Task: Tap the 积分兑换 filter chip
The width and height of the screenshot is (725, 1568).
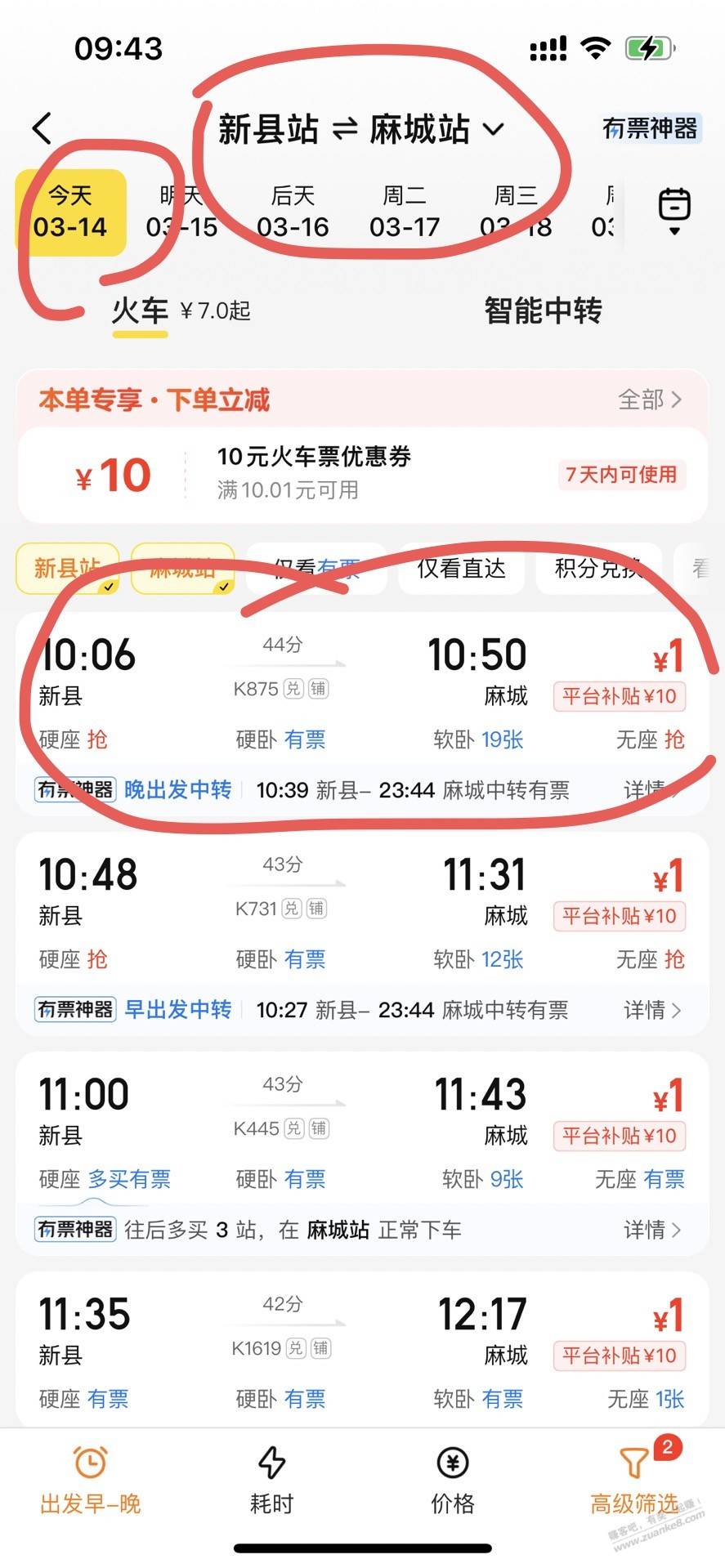Action: click(597, 568)
